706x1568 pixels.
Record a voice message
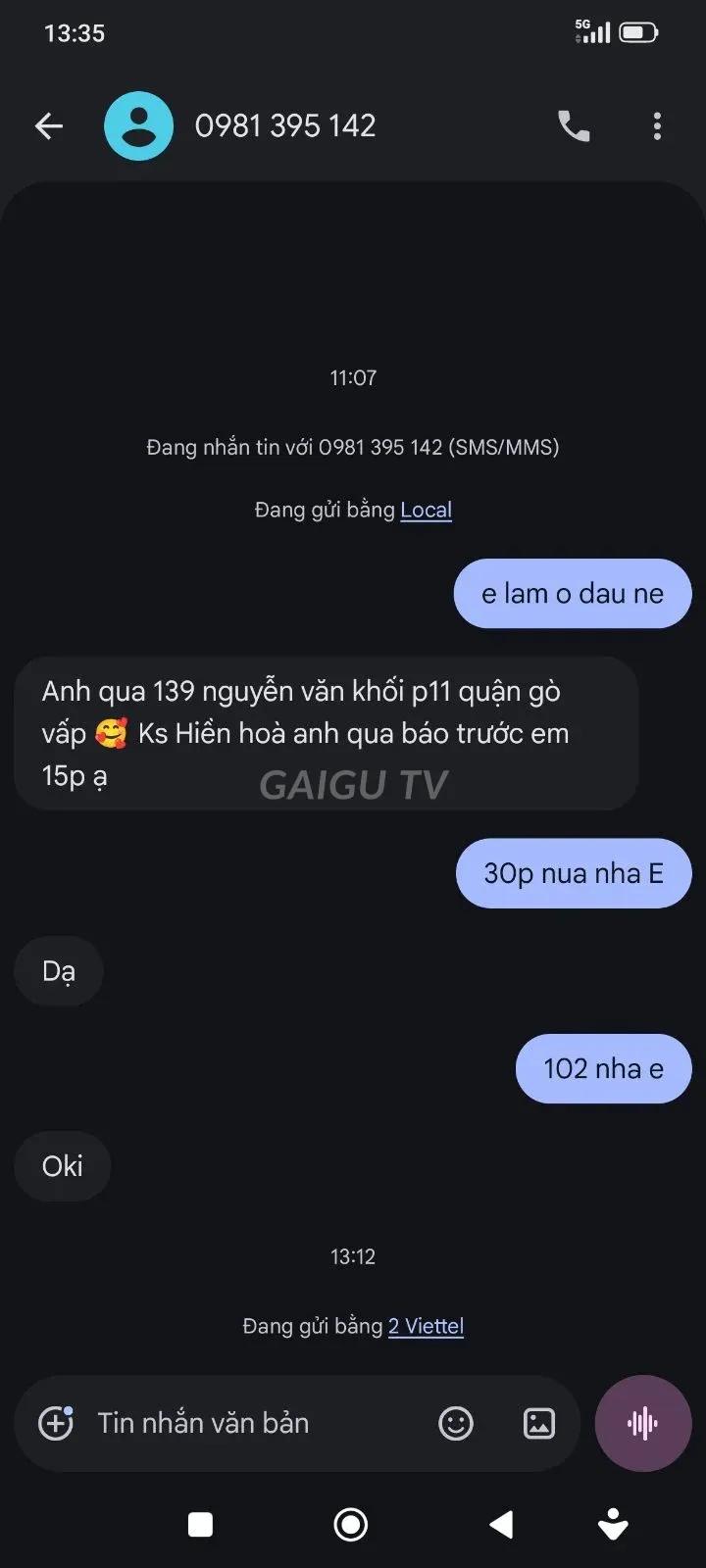tap(643, 1423)
